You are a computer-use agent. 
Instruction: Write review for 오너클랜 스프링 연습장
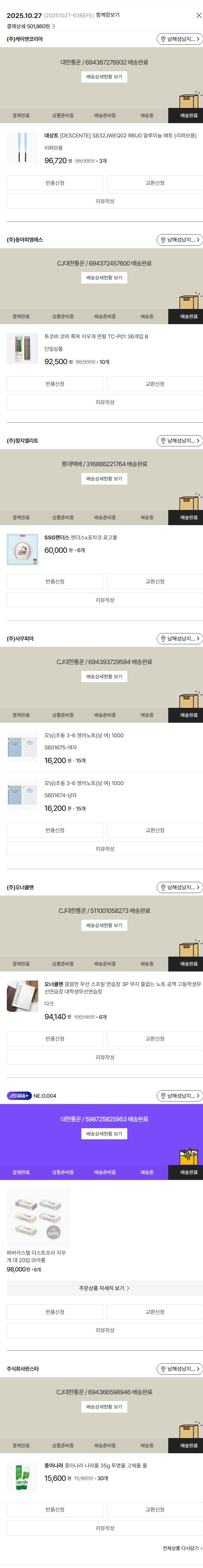(104, 1057)
